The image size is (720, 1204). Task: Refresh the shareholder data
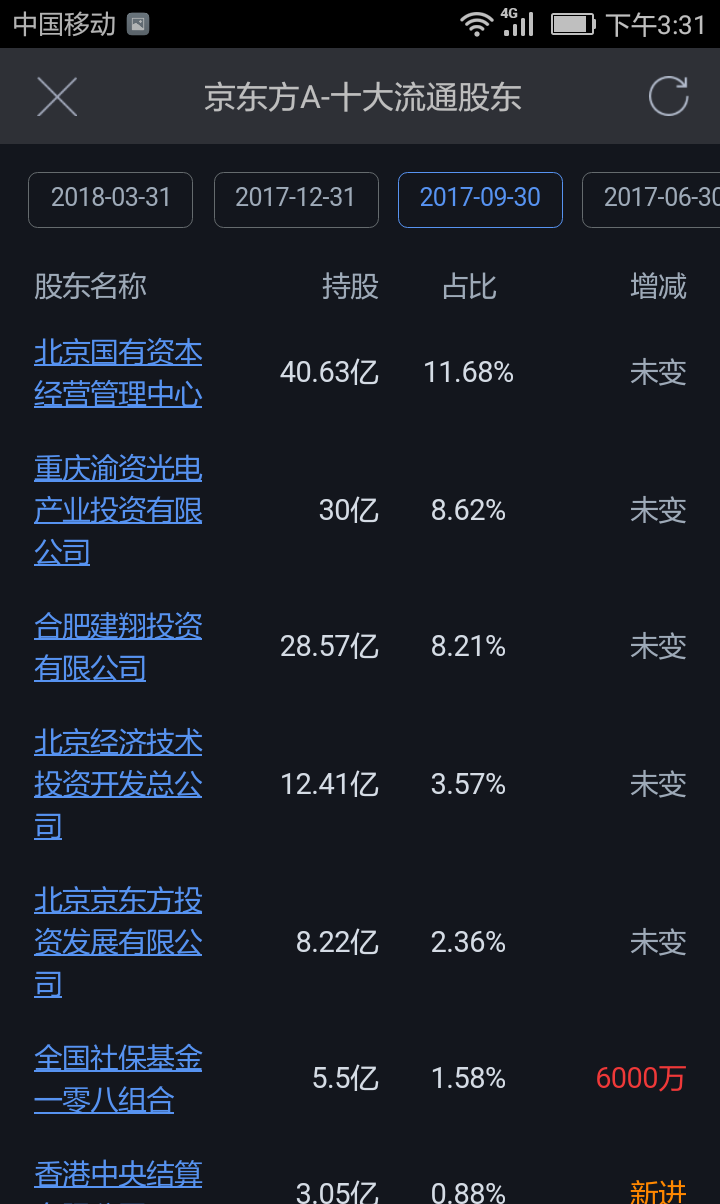668,97
